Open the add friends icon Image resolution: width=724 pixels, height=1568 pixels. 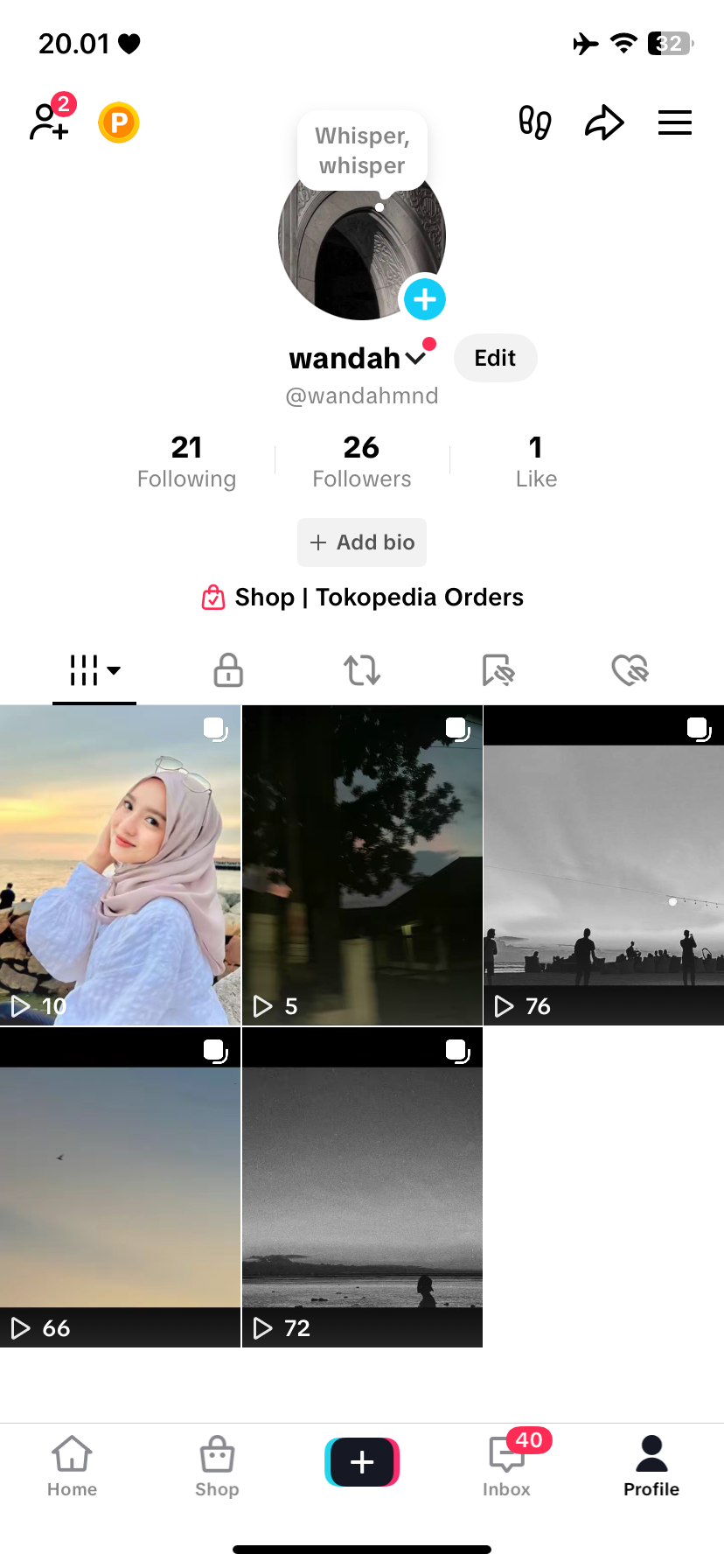(x=50, y=121)
